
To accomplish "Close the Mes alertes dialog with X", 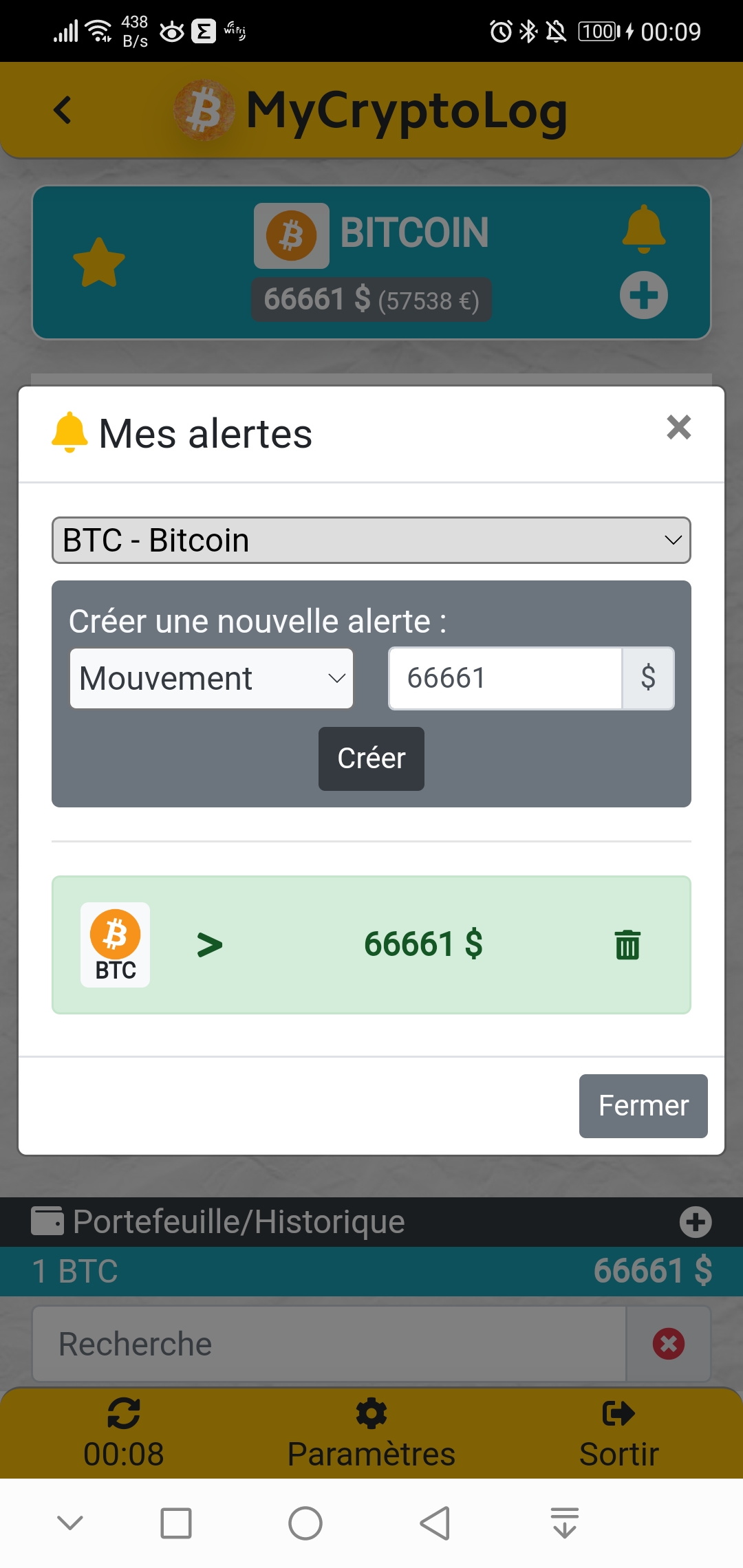I will point(678,427).
